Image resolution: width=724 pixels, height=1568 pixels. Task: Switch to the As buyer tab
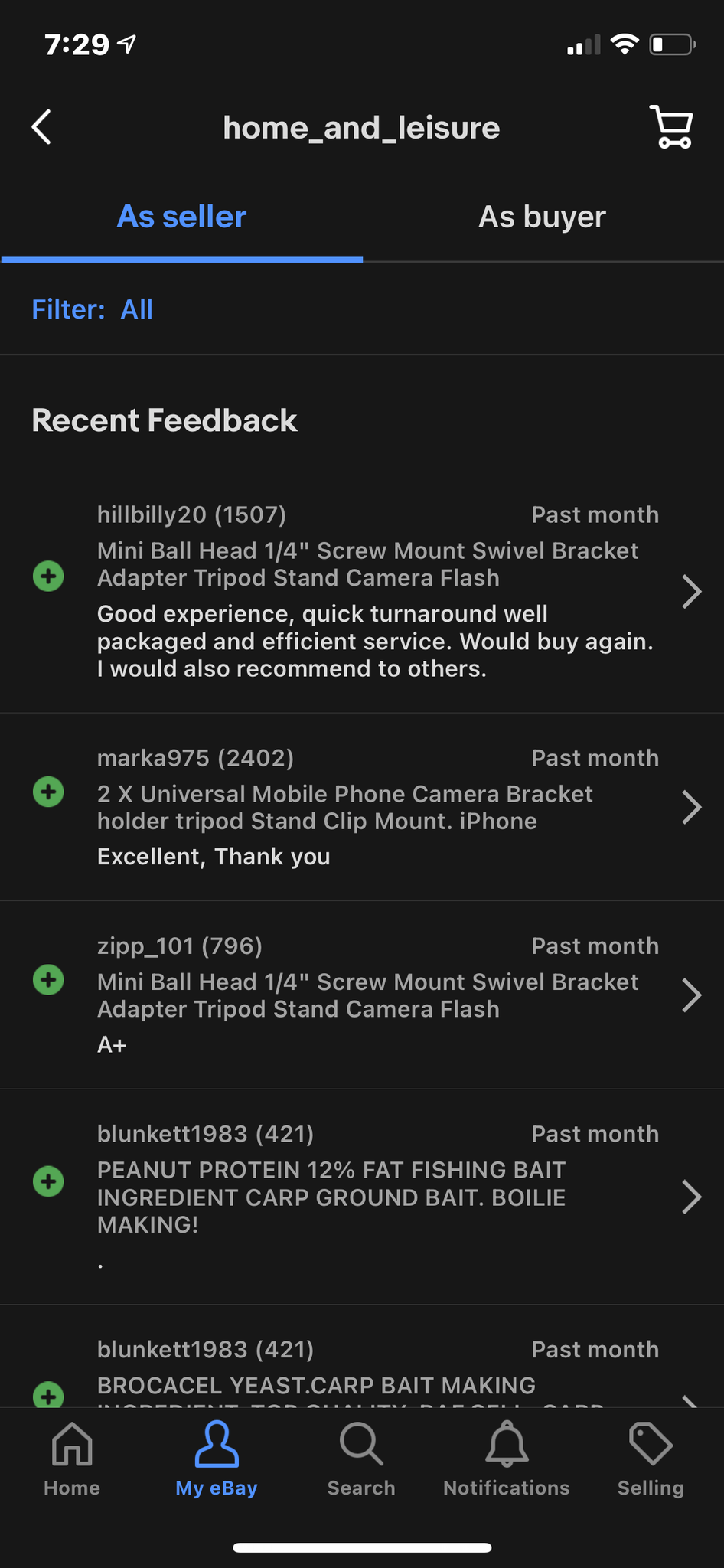tap(543, 217)
